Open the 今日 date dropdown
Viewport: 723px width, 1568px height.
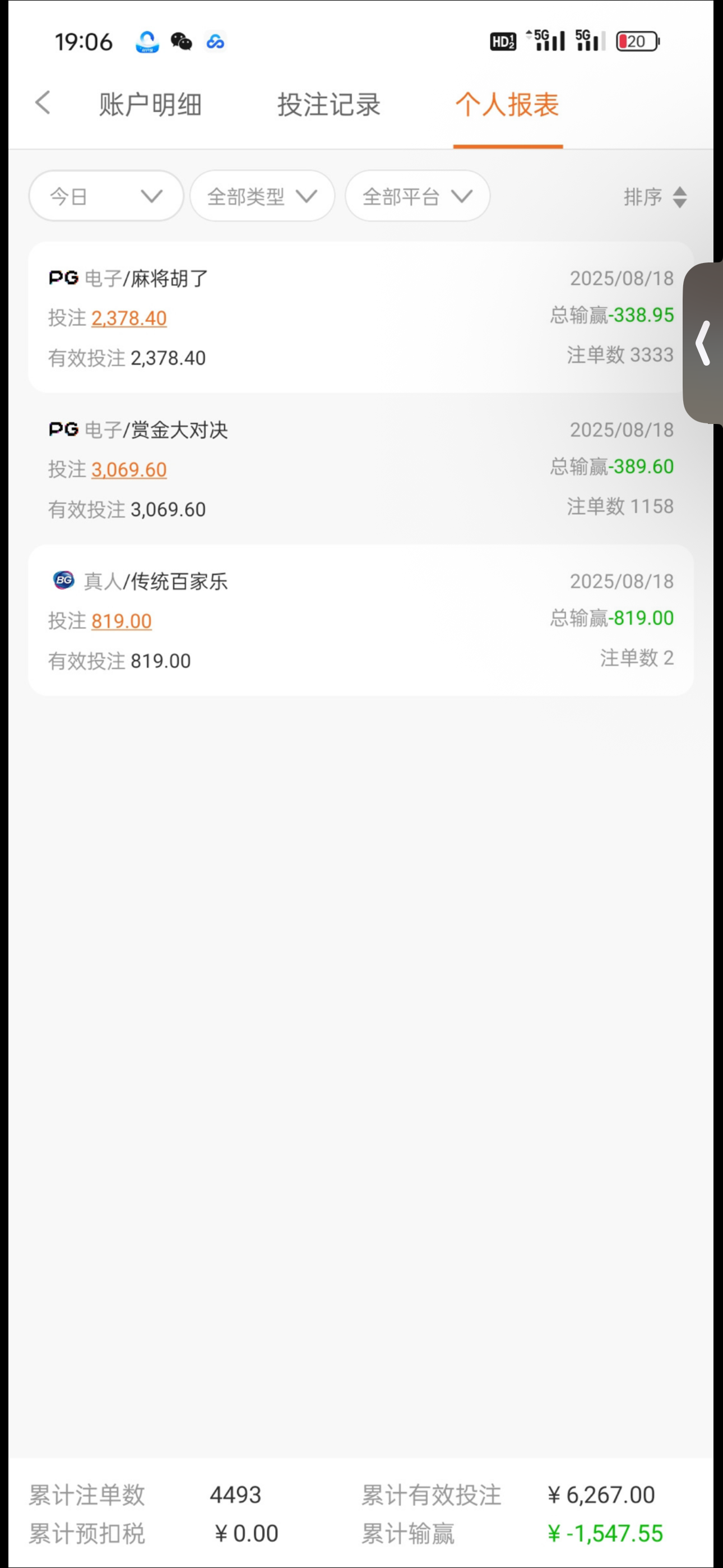106,196
